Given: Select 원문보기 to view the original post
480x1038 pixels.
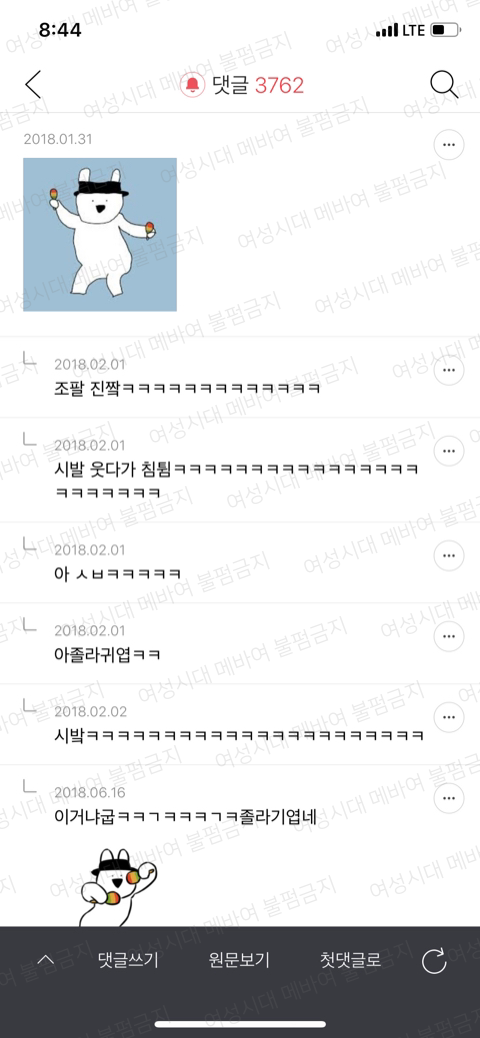Looking at the screenshot, I should pos(239,961).
